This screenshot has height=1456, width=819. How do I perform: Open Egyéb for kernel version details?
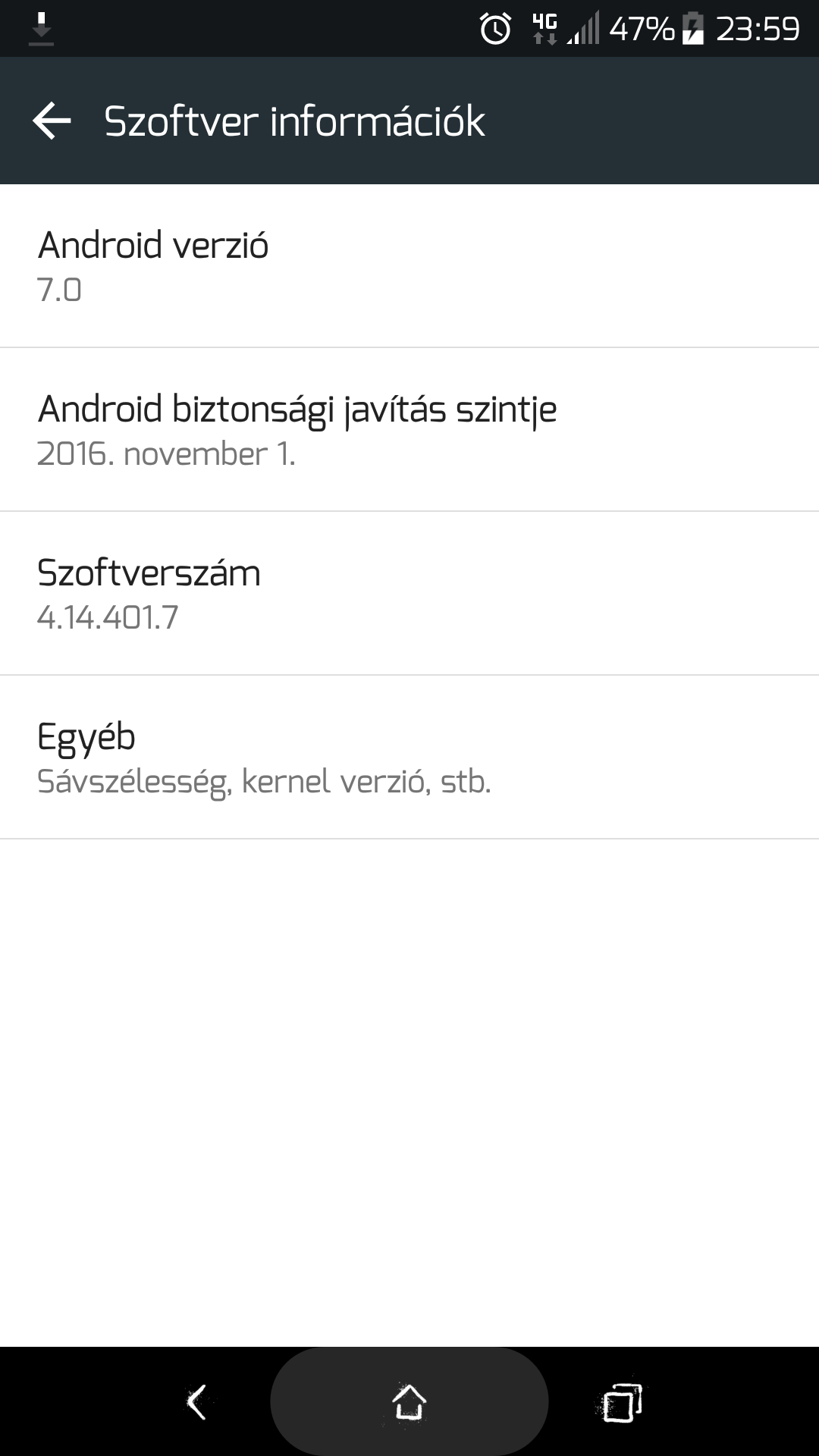coord(409,758)
